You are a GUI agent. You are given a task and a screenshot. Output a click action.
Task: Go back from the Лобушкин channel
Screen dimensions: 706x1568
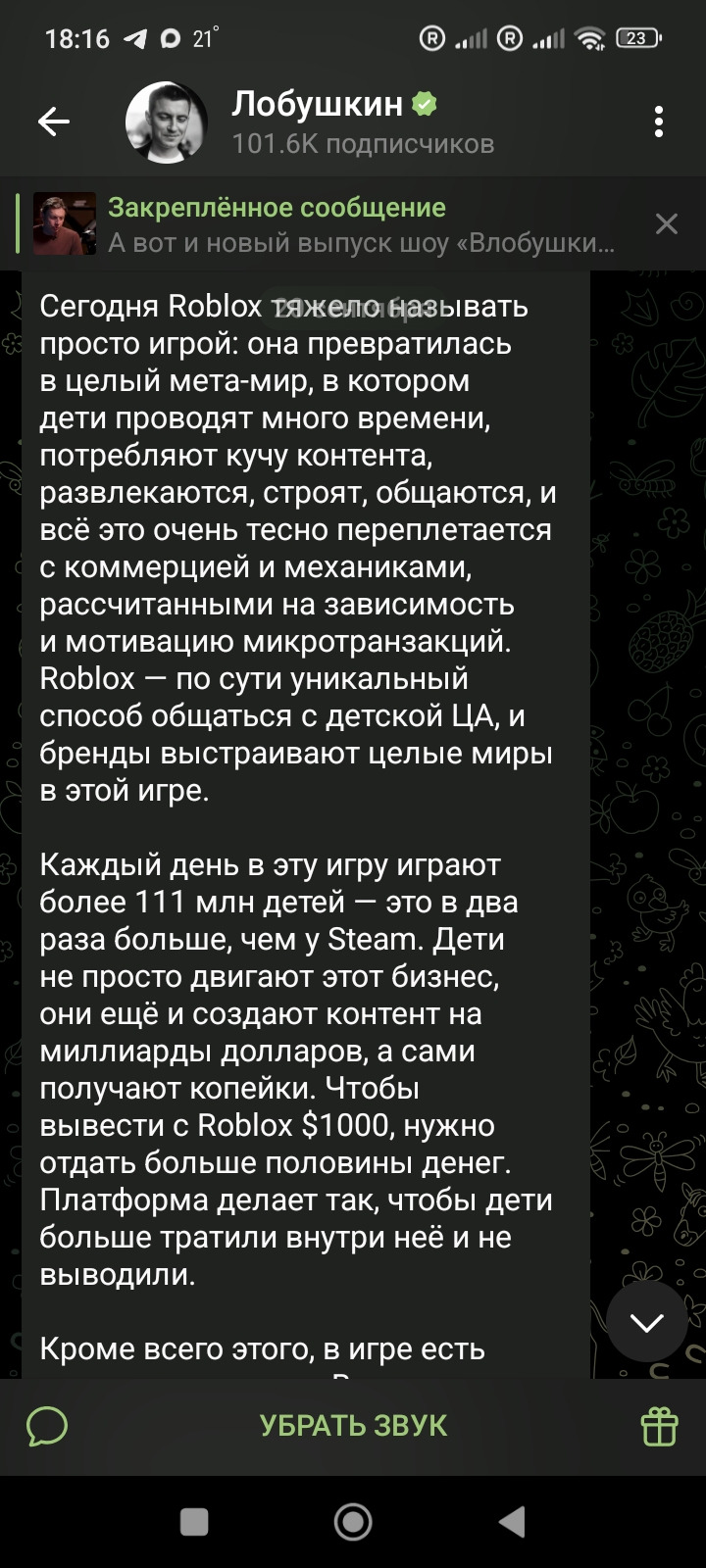click(54, 122)
